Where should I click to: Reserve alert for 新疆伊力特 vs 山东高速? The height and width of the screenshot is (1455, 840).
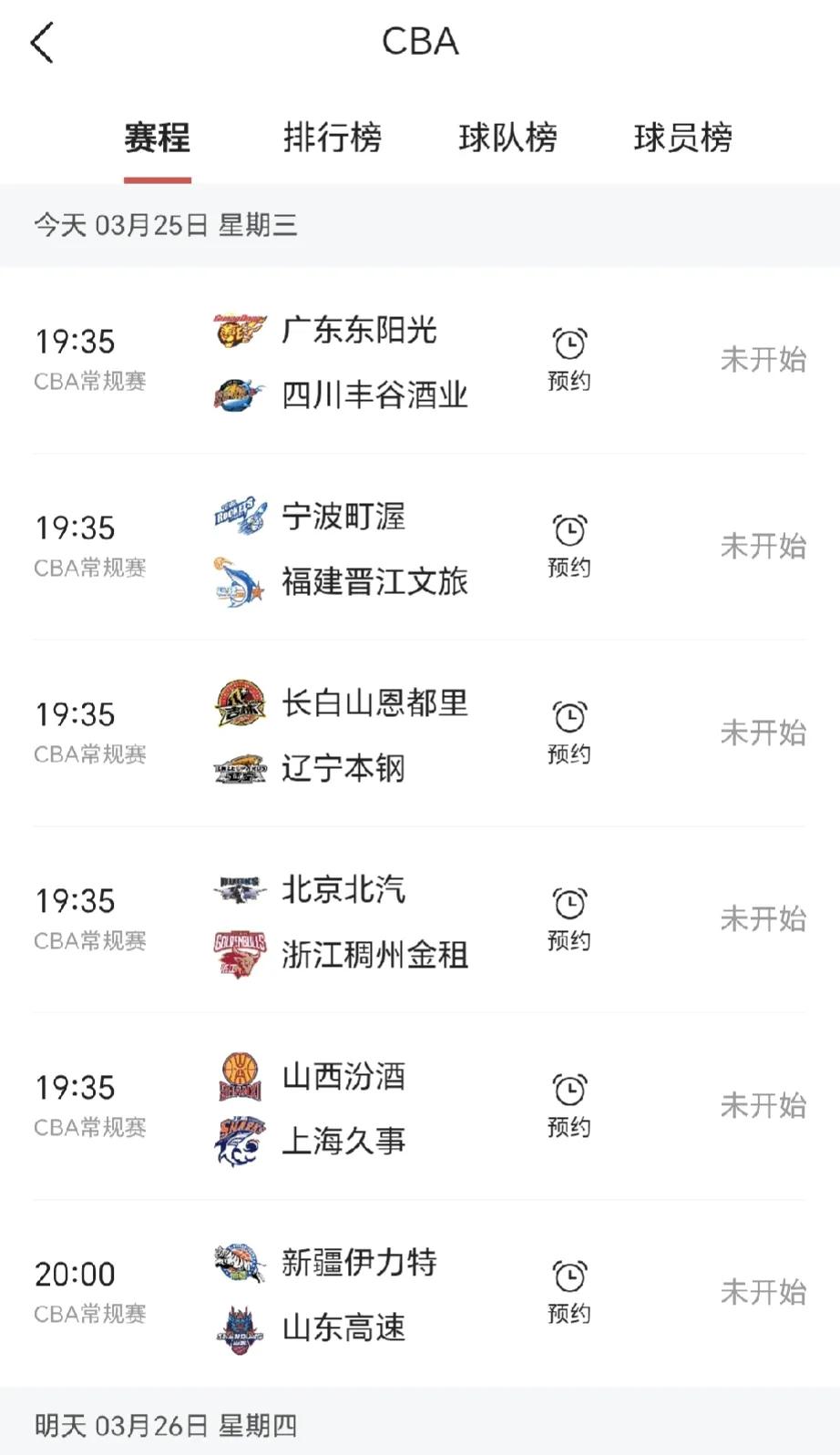point(569,1292)
